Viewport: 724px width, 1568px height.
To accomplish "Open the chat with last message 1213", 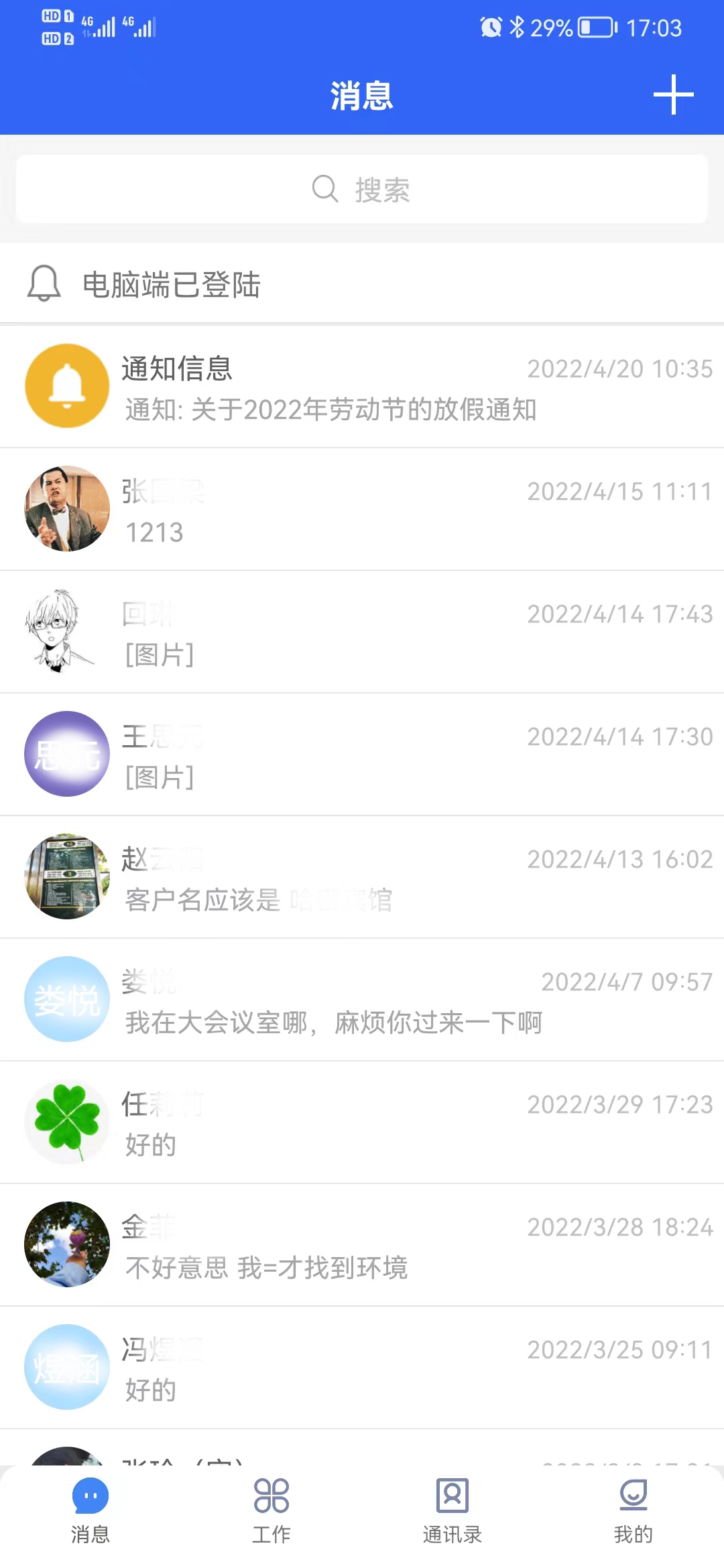I will pyautogui.click(x=362, y=509).
